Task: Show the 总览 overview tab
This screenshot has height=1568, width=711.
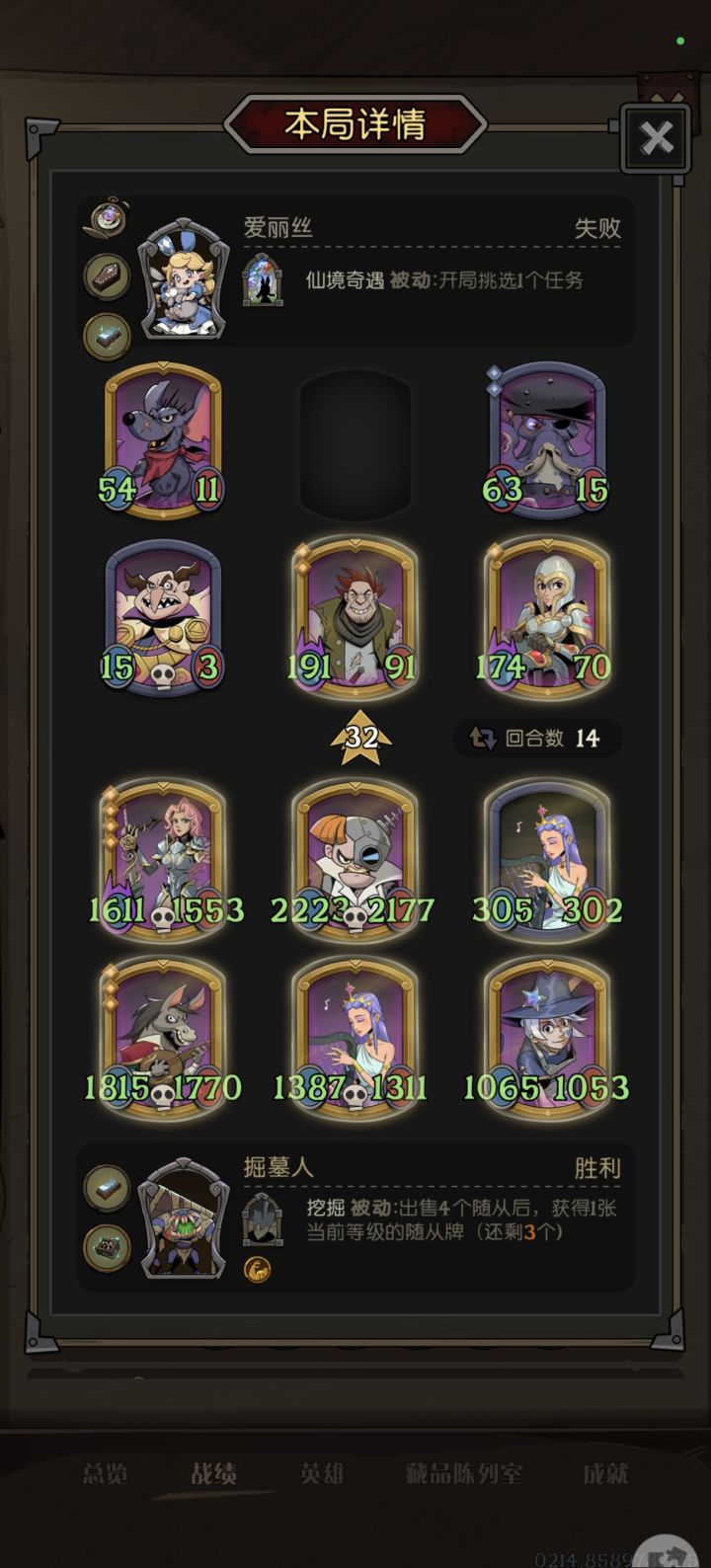Action: (x=105, y=1473)
